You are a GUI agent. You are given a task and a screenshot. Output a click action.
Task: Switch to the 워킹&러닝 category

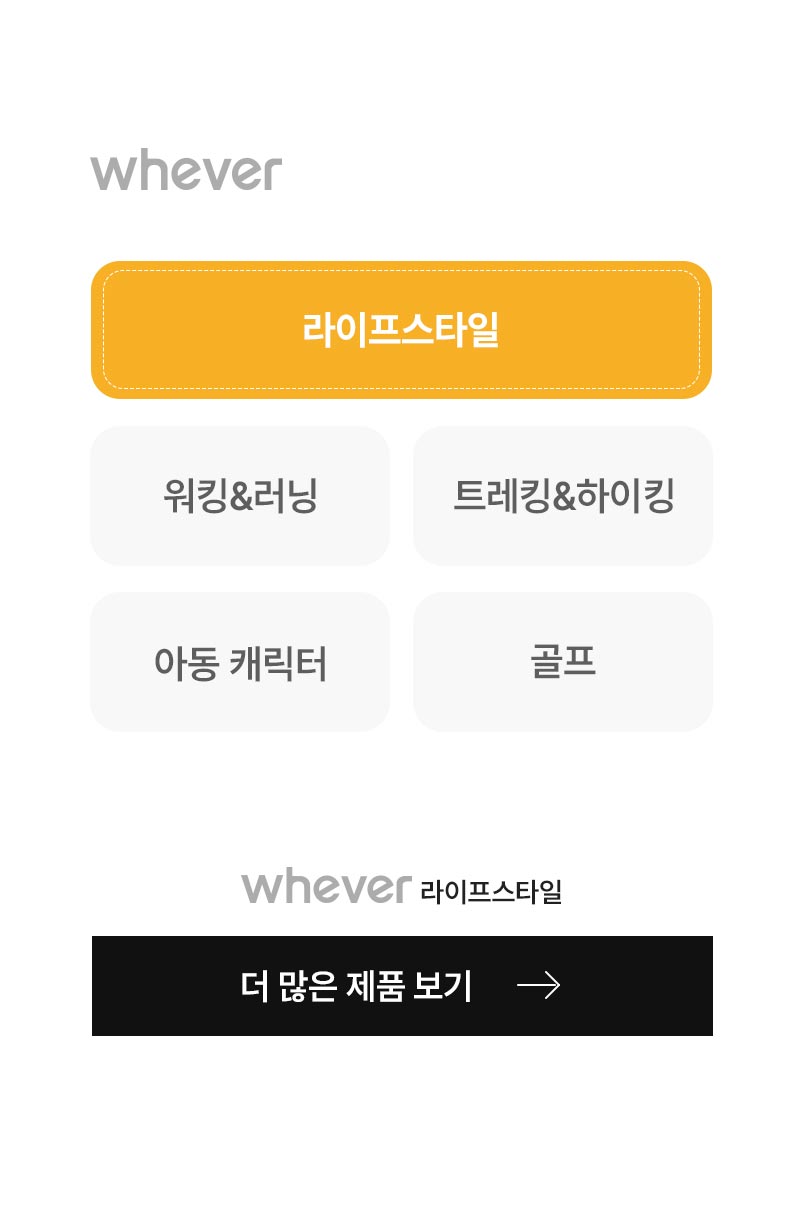pyautogui.click(x=240, y=496)
